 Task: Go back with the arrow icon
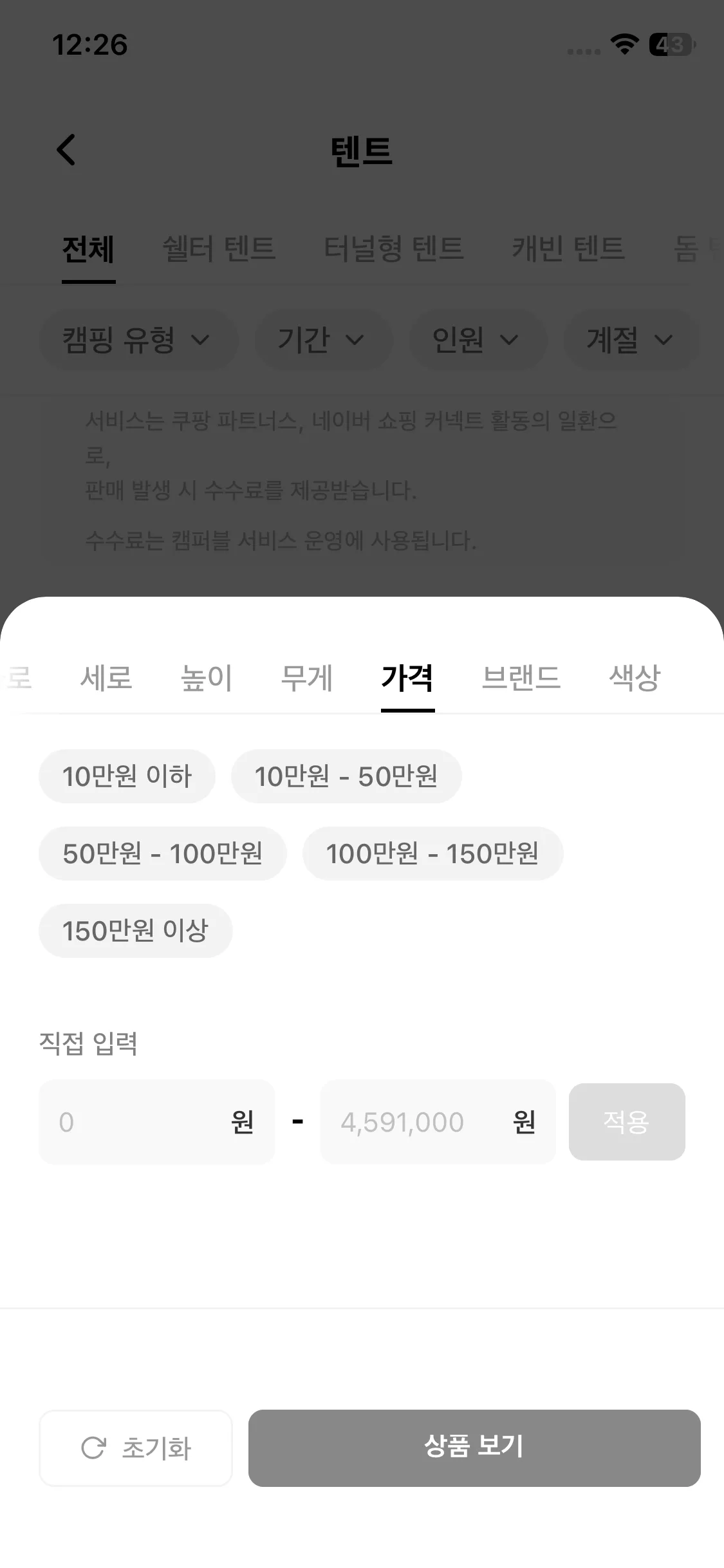pyautogui.click(x=66, y=150)
